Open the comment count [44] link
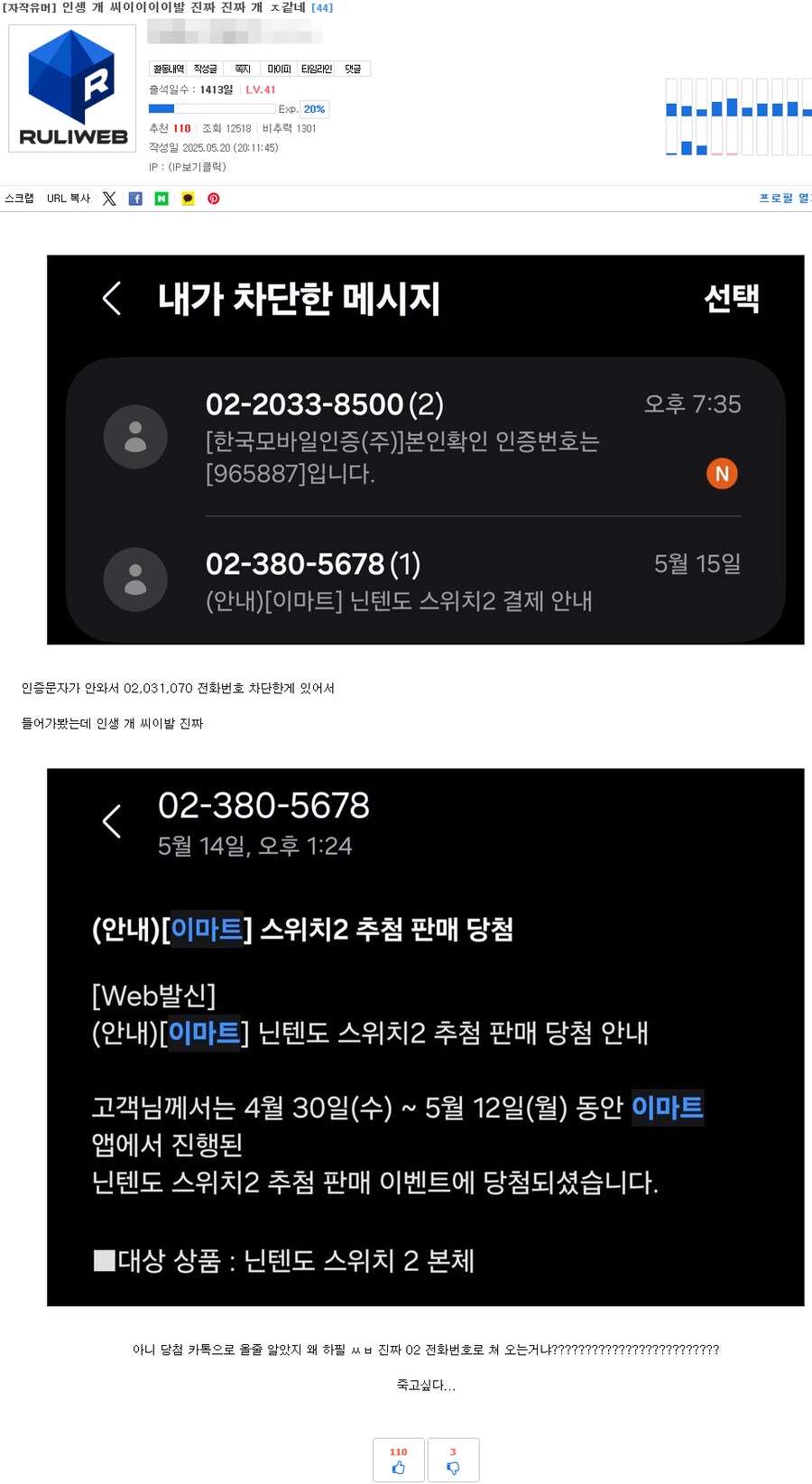812x1484 pixels. pyautogui.click(x=322, y=8)
